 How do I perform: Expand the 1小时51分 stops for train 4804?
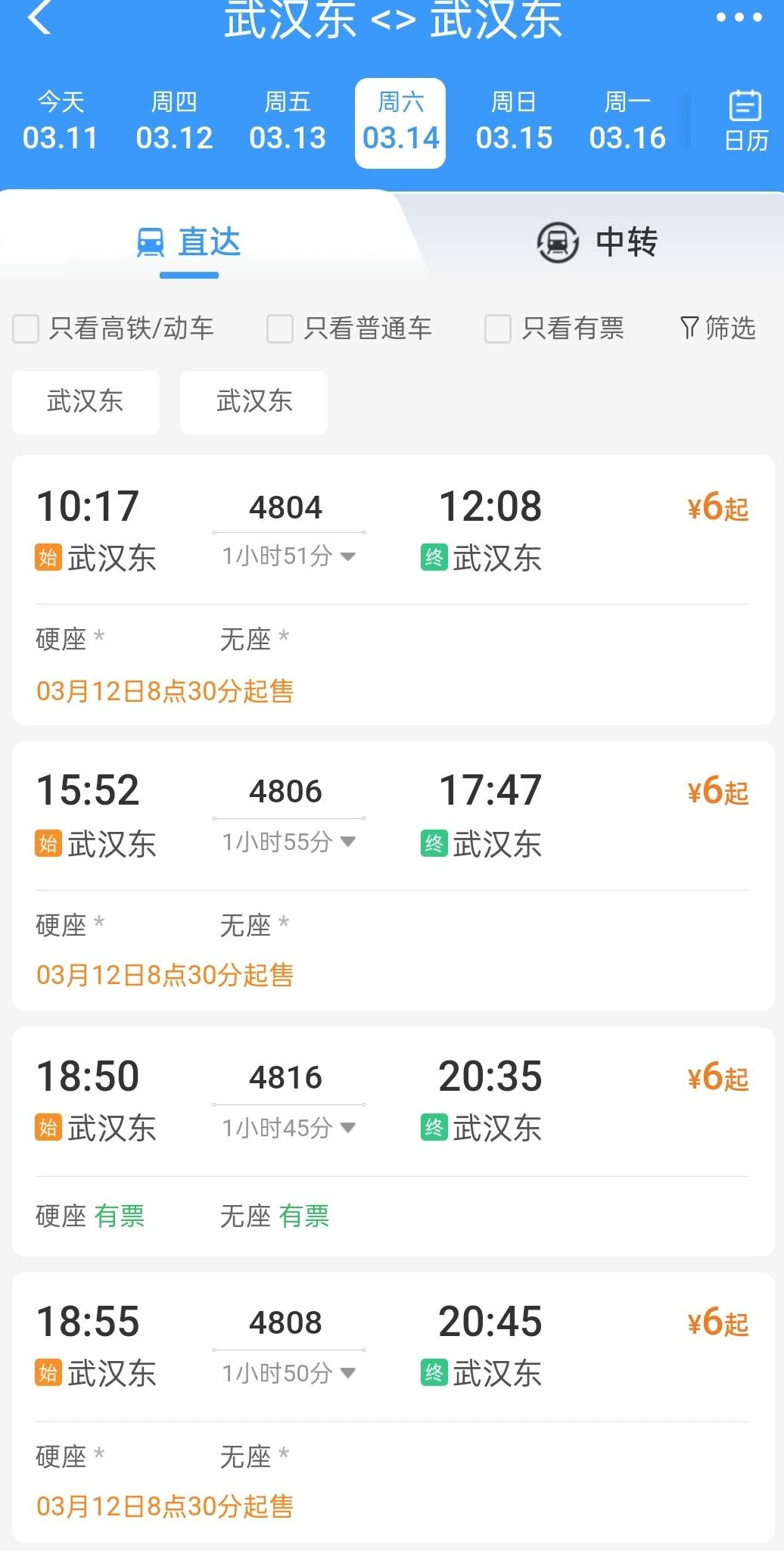click(288, 556)
